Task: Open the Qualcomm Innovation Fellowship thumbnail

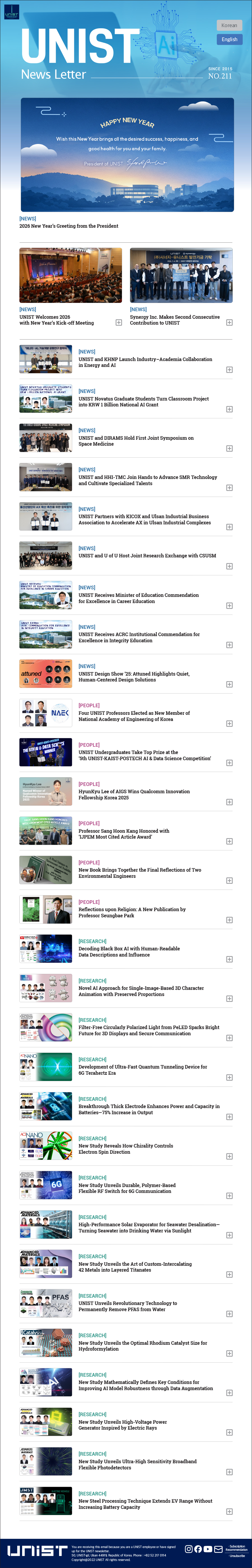Action: (x=46, y=792)
